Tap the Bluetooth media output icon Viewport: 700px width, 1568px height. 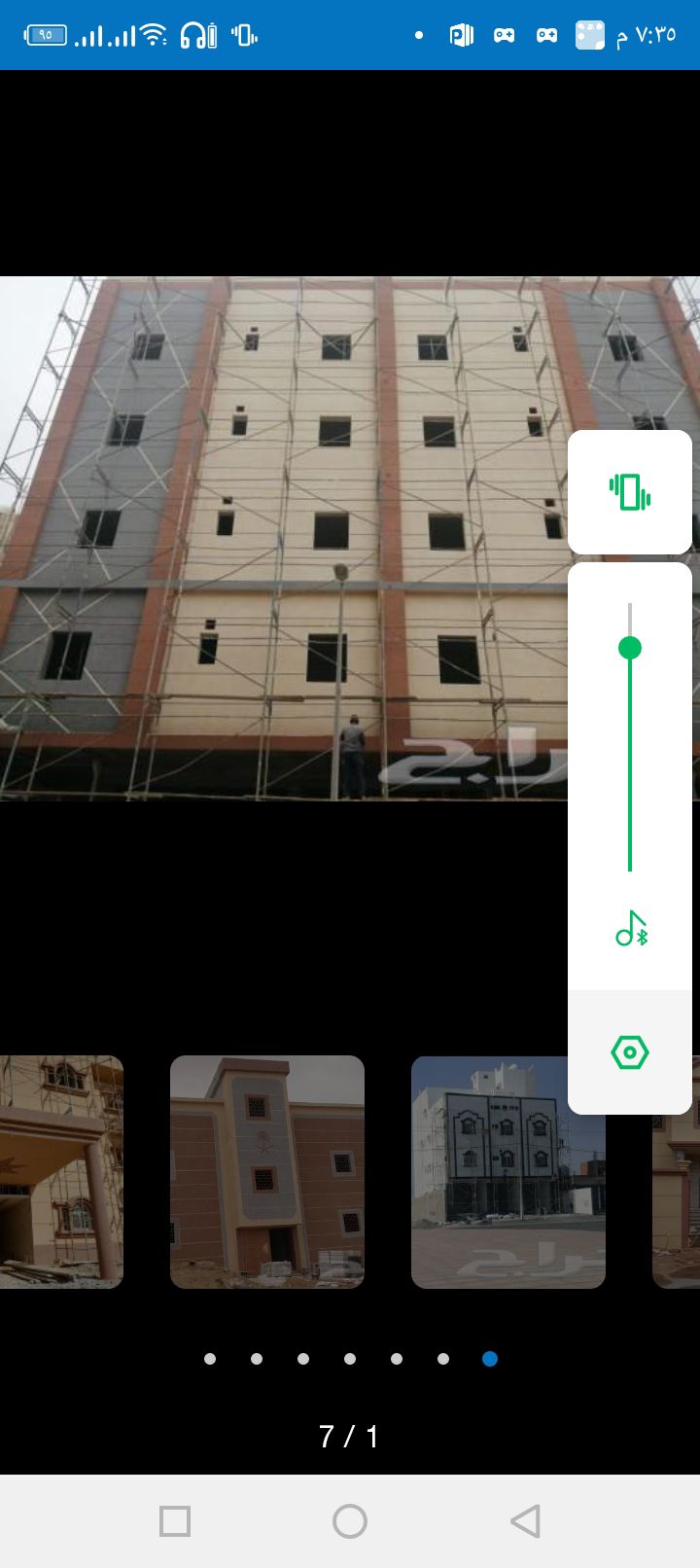[631, 929]
